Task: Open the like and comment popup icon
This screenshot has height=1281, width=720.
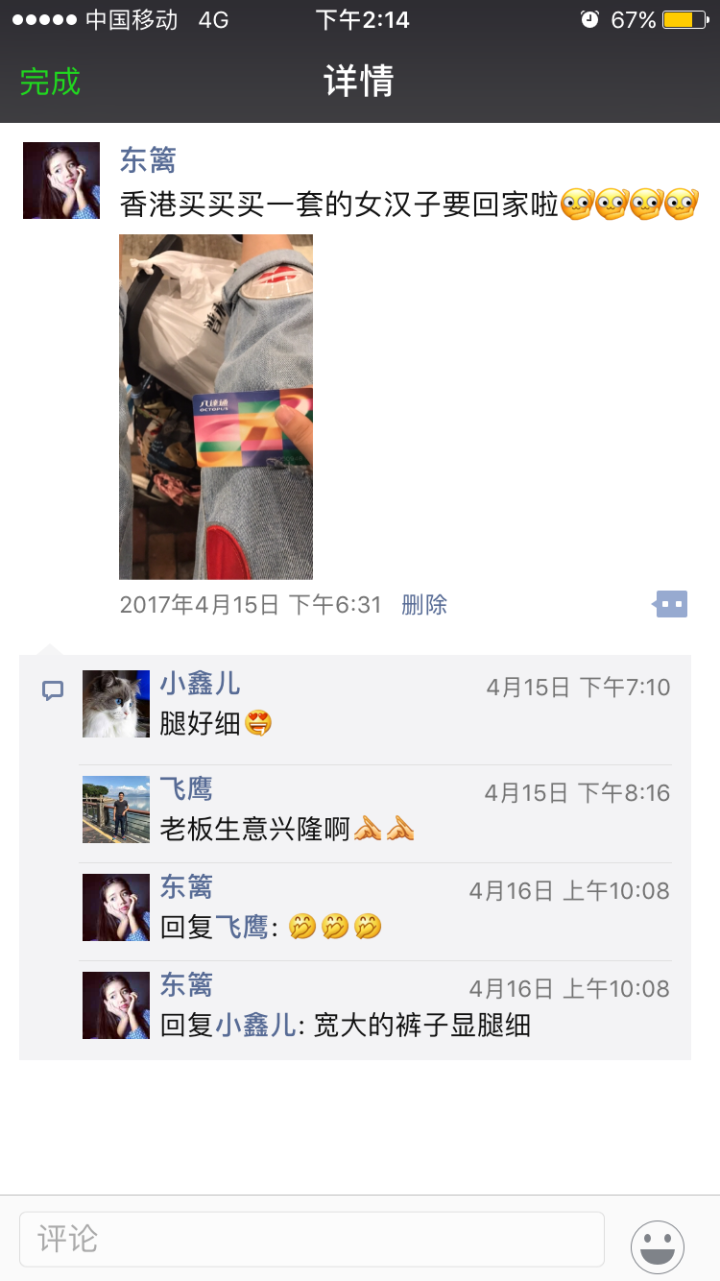Action: (670, 604)
